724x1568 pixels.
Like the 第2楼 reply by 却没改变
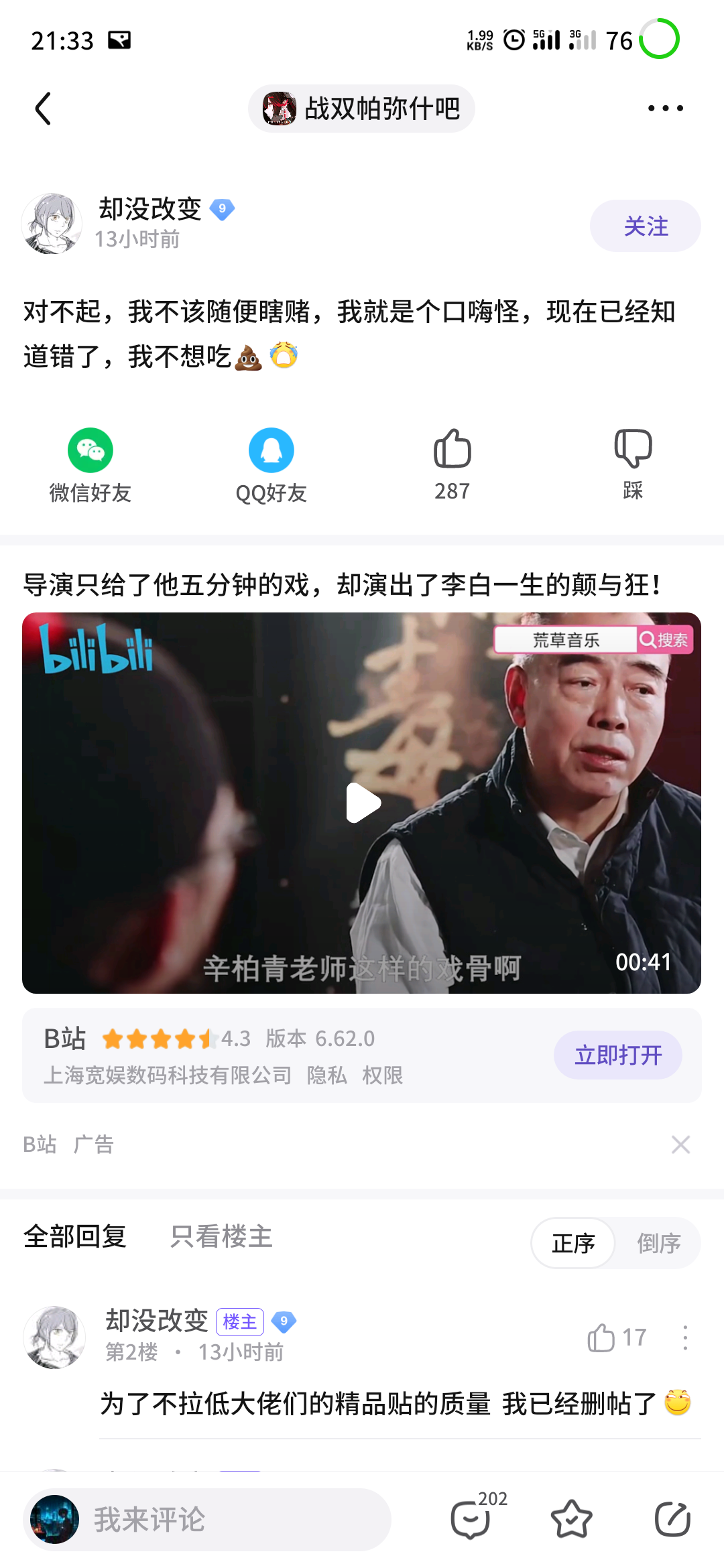[x=617, y=1337]
